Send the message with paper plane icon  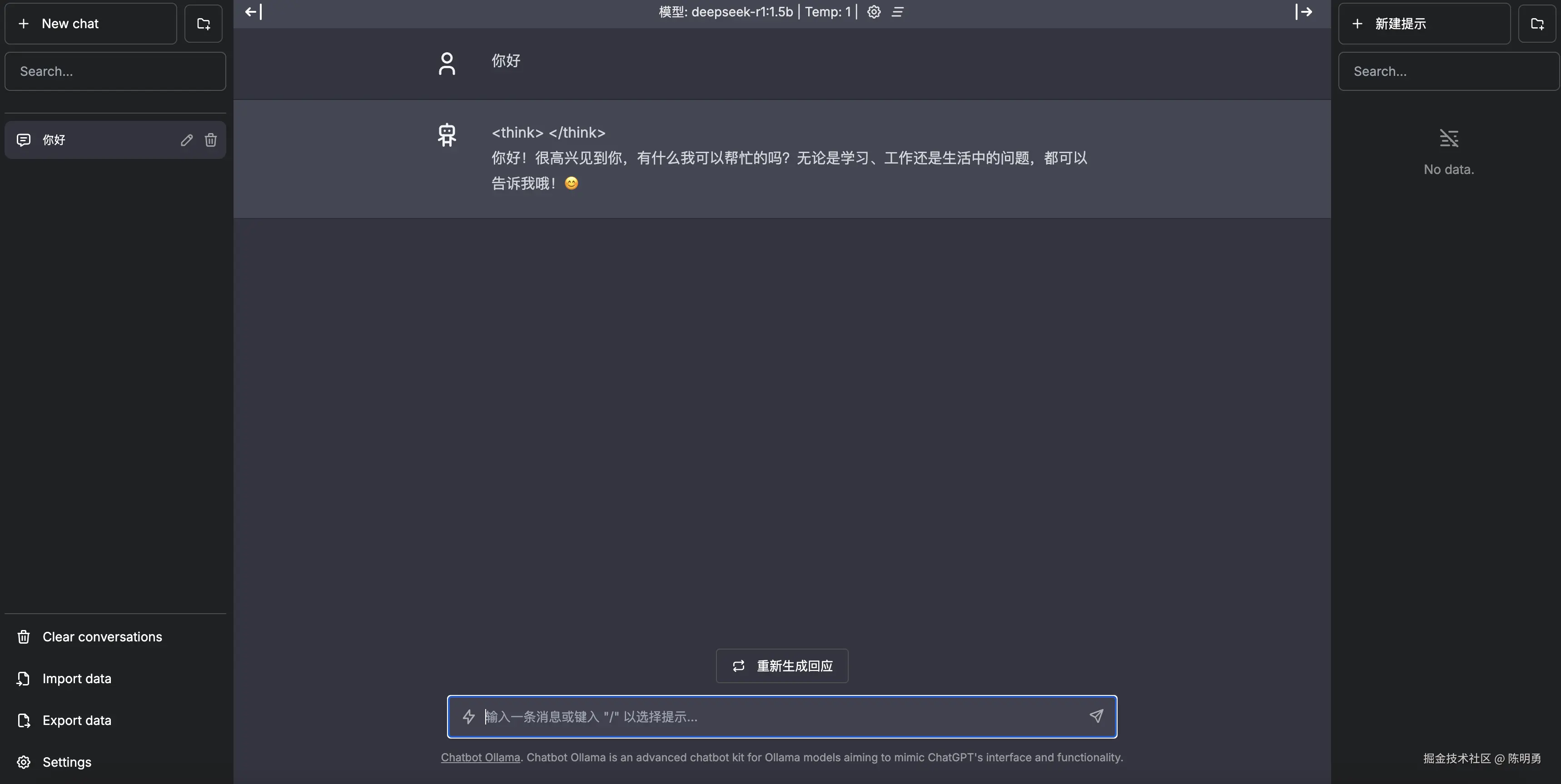[1096, 716]
